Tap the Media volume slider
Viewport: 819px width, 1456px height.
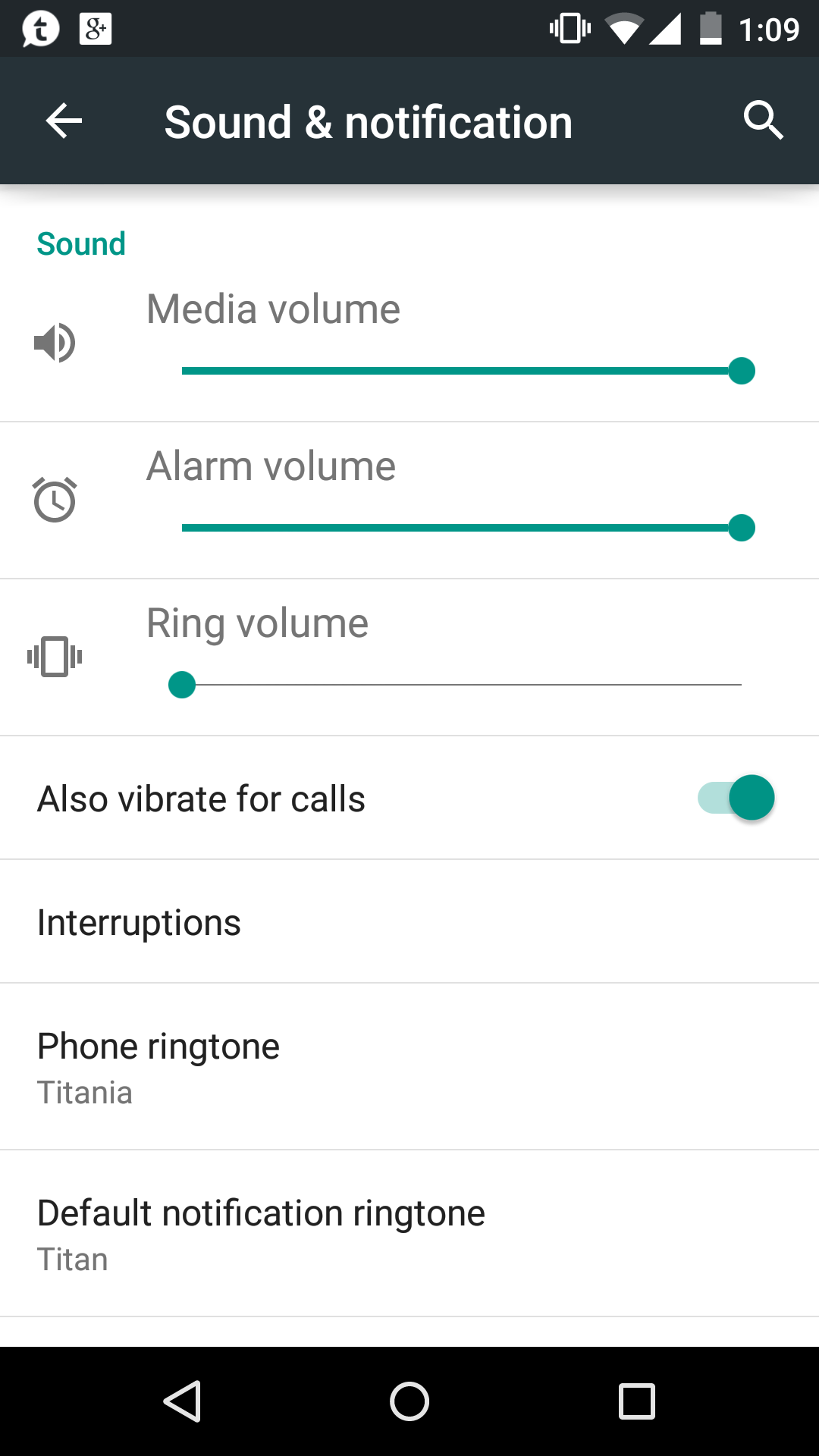click(461, 371)
